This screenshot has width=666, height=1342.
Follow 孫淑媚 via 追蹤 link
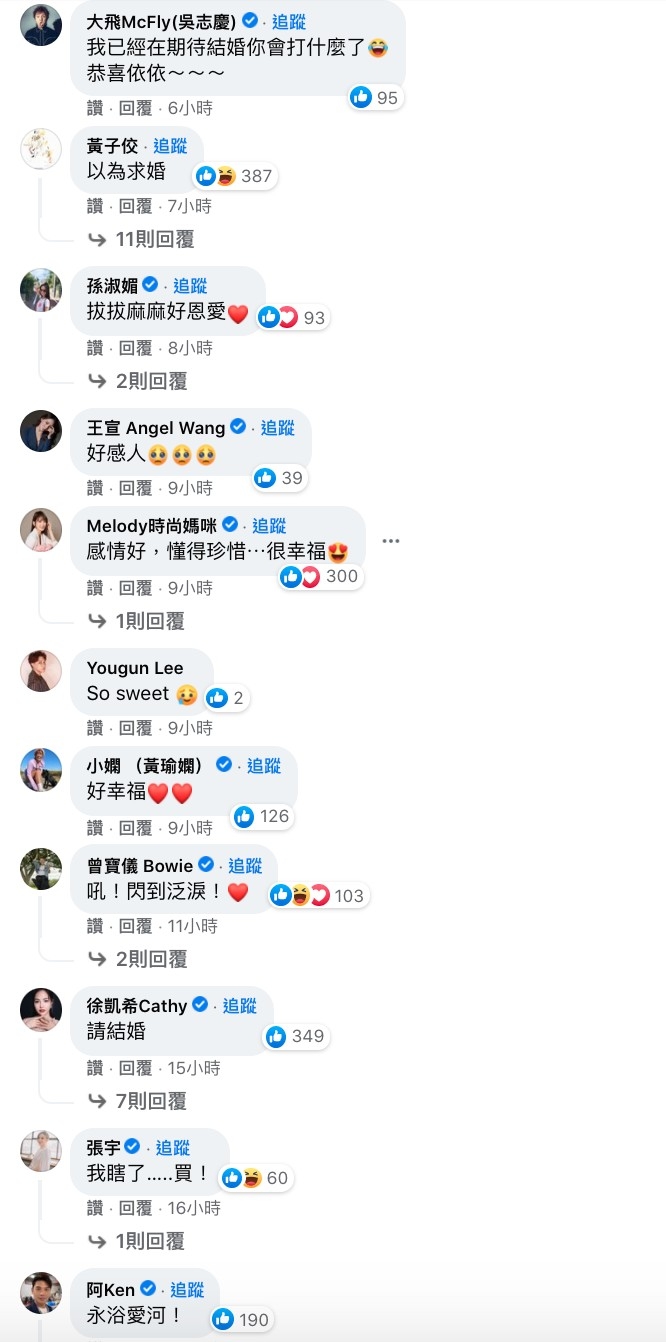190,285
